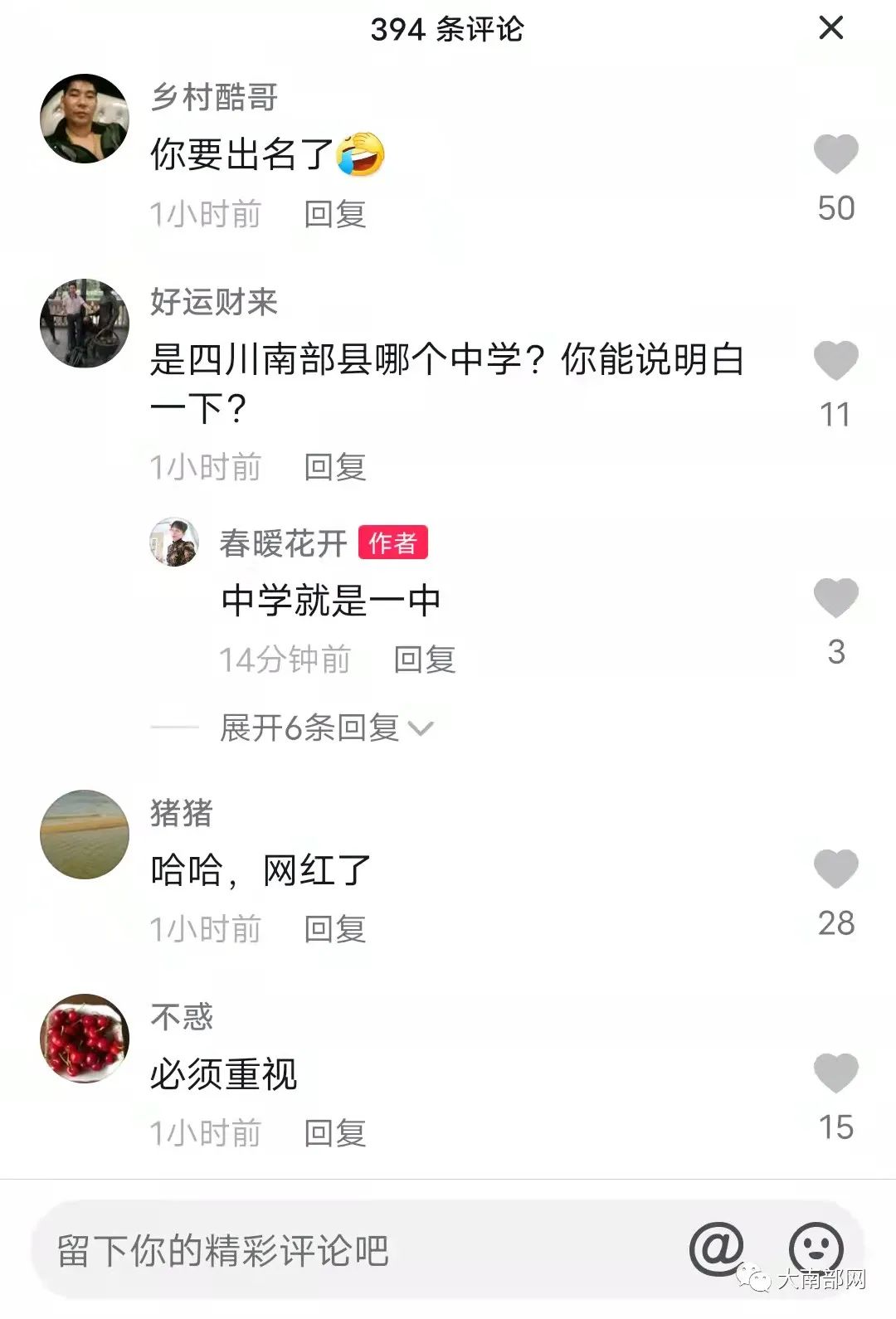The image size is (896, 1319).
Task: Open 春暖花开's profile avatar
Action: (174, 543)
